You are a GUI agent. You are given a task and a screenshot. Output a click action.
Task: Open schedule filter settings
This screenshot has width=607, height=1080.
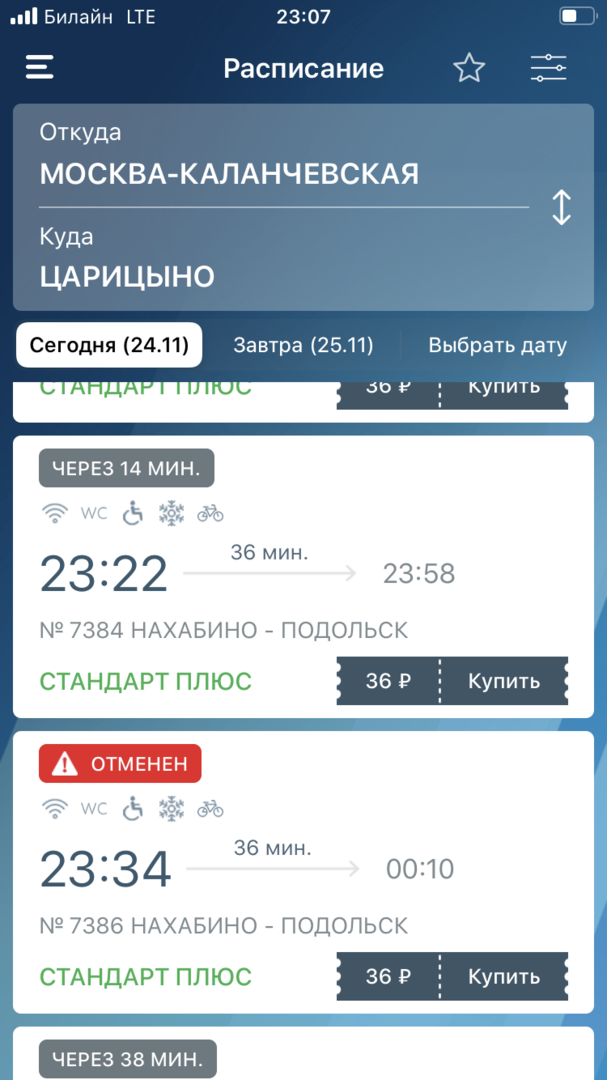point(548,68)
